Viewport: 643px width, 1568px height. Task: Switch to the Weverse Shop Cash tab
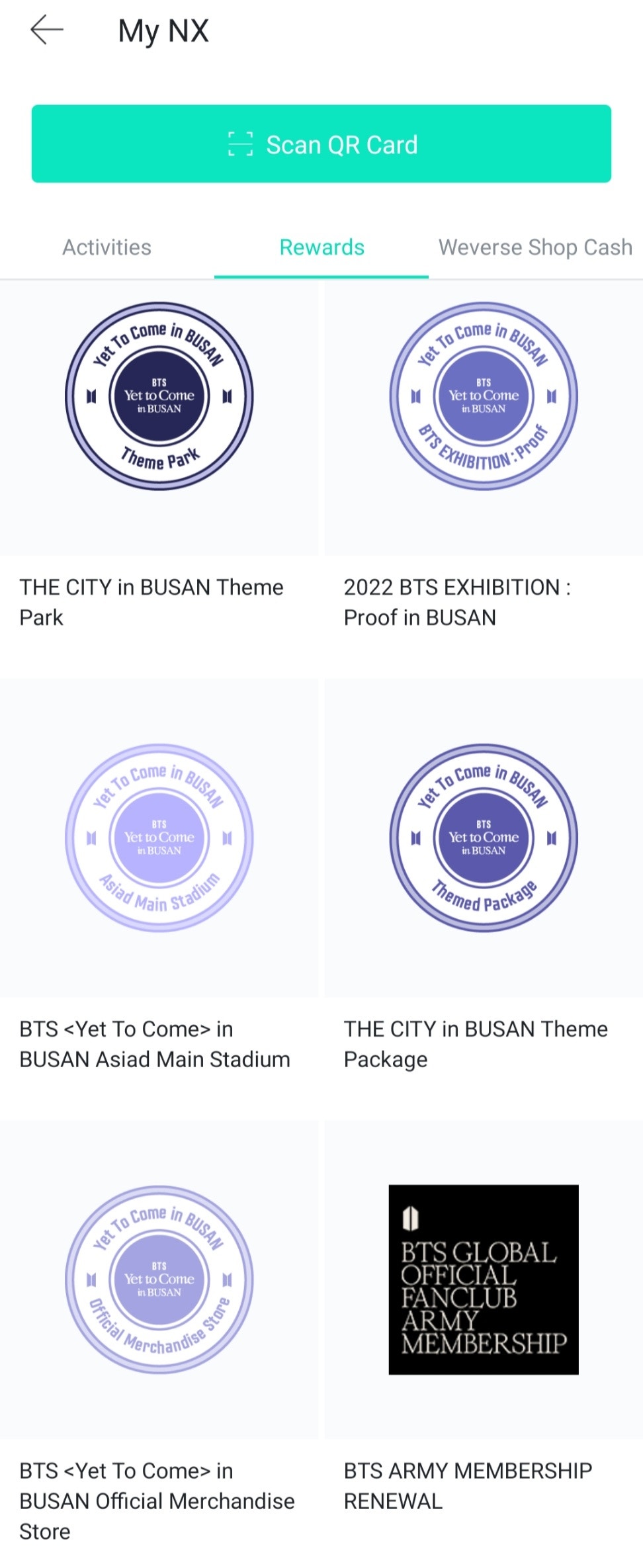coord(535,247)
